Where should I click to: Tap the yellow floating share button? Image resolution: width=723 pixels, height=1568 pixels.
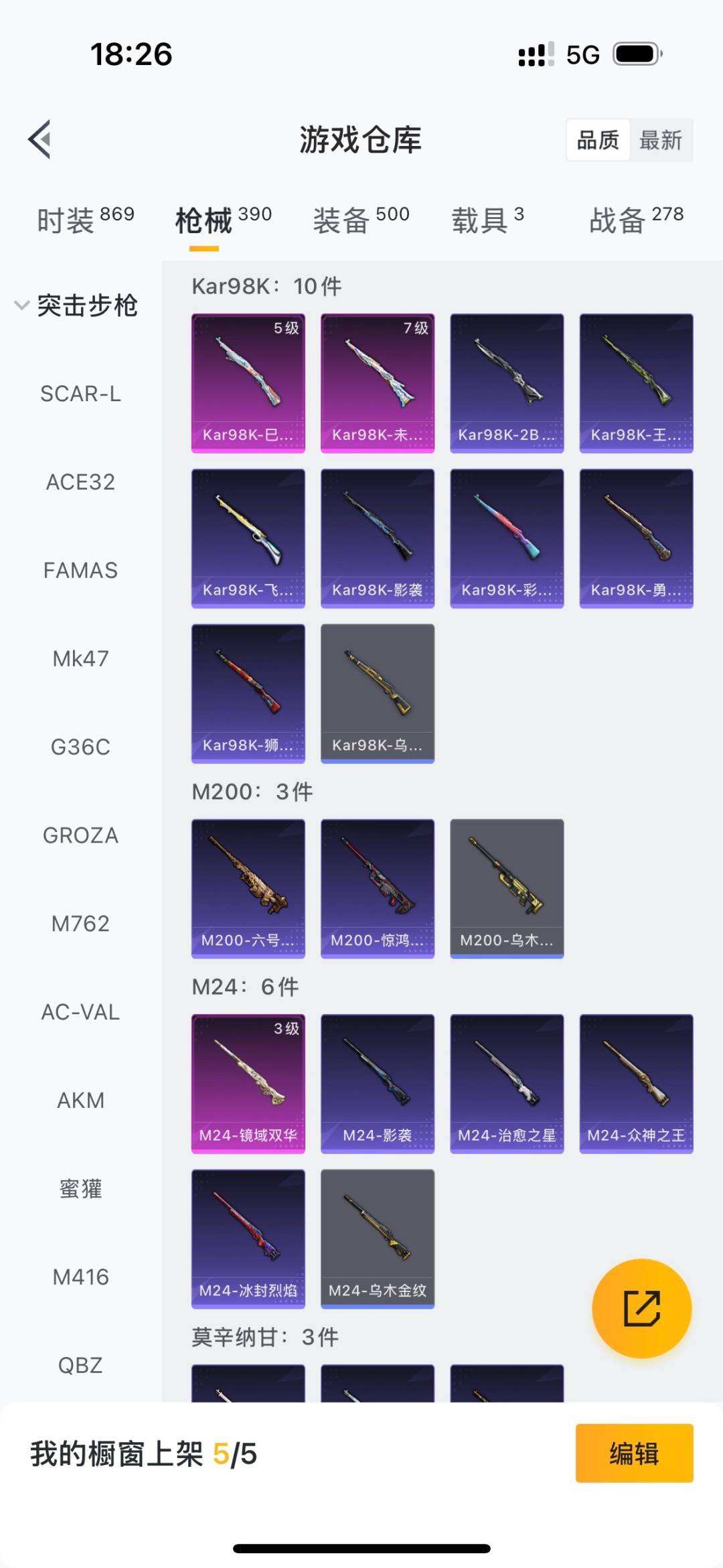click(641, 1308)
